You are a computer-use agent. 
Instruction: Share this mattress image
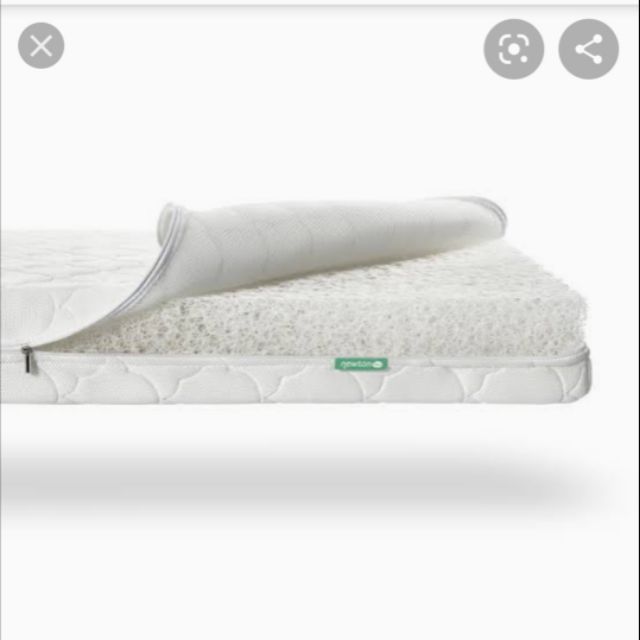[589, 49]
